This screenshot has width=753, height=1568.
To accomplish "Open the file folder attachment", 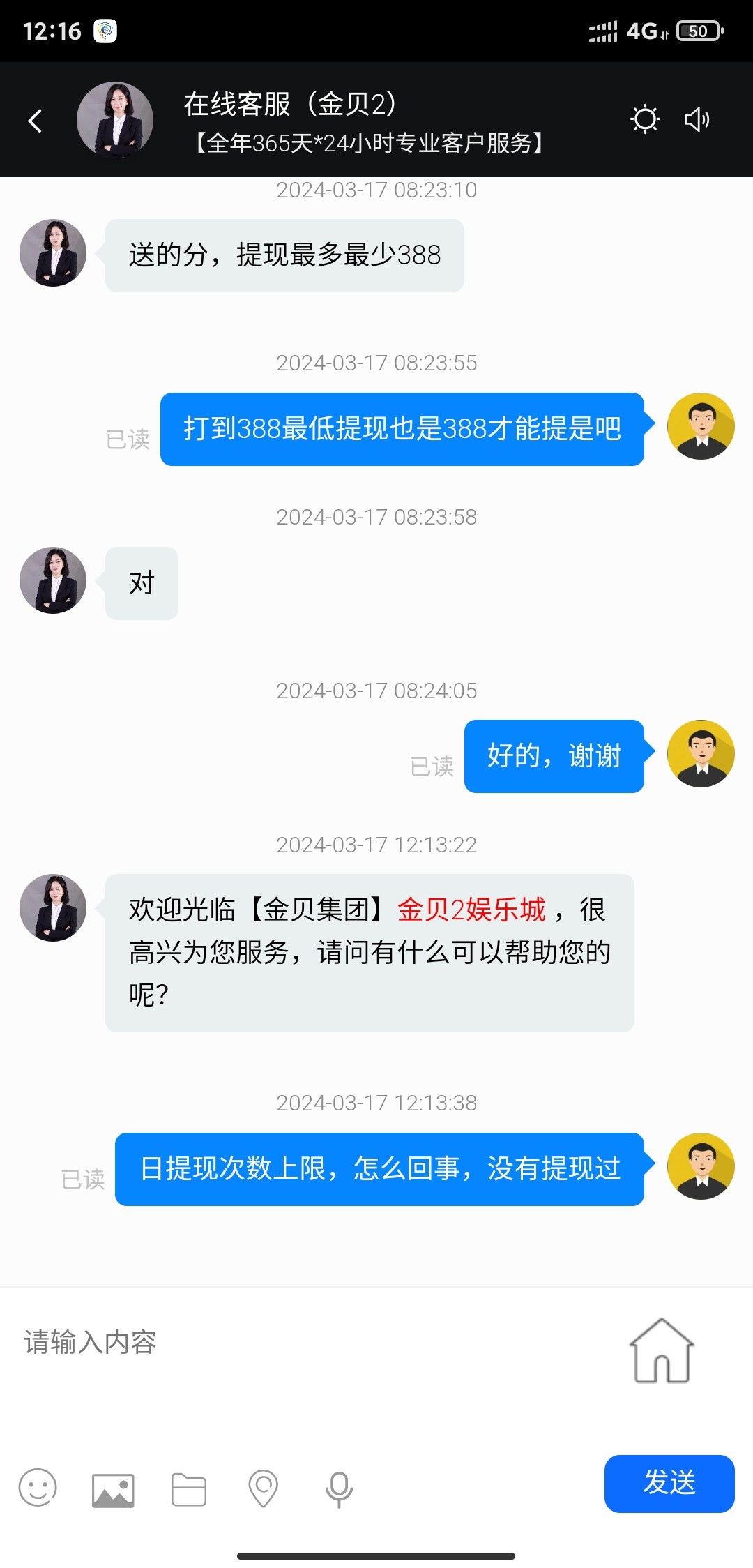I will point(189,1489).
